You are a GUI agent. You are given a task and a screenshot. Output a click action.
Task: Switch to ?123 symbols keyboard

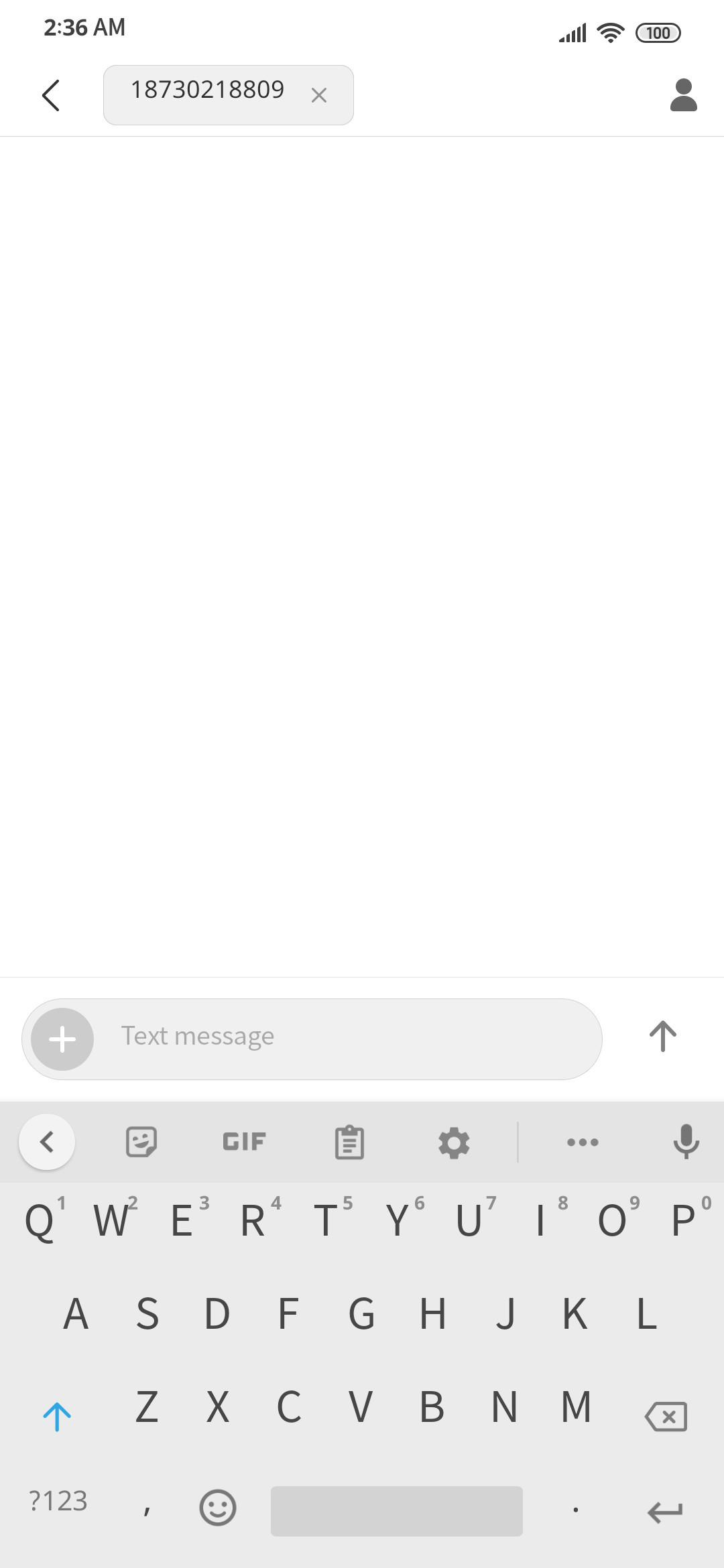(x=58, y=1501)
